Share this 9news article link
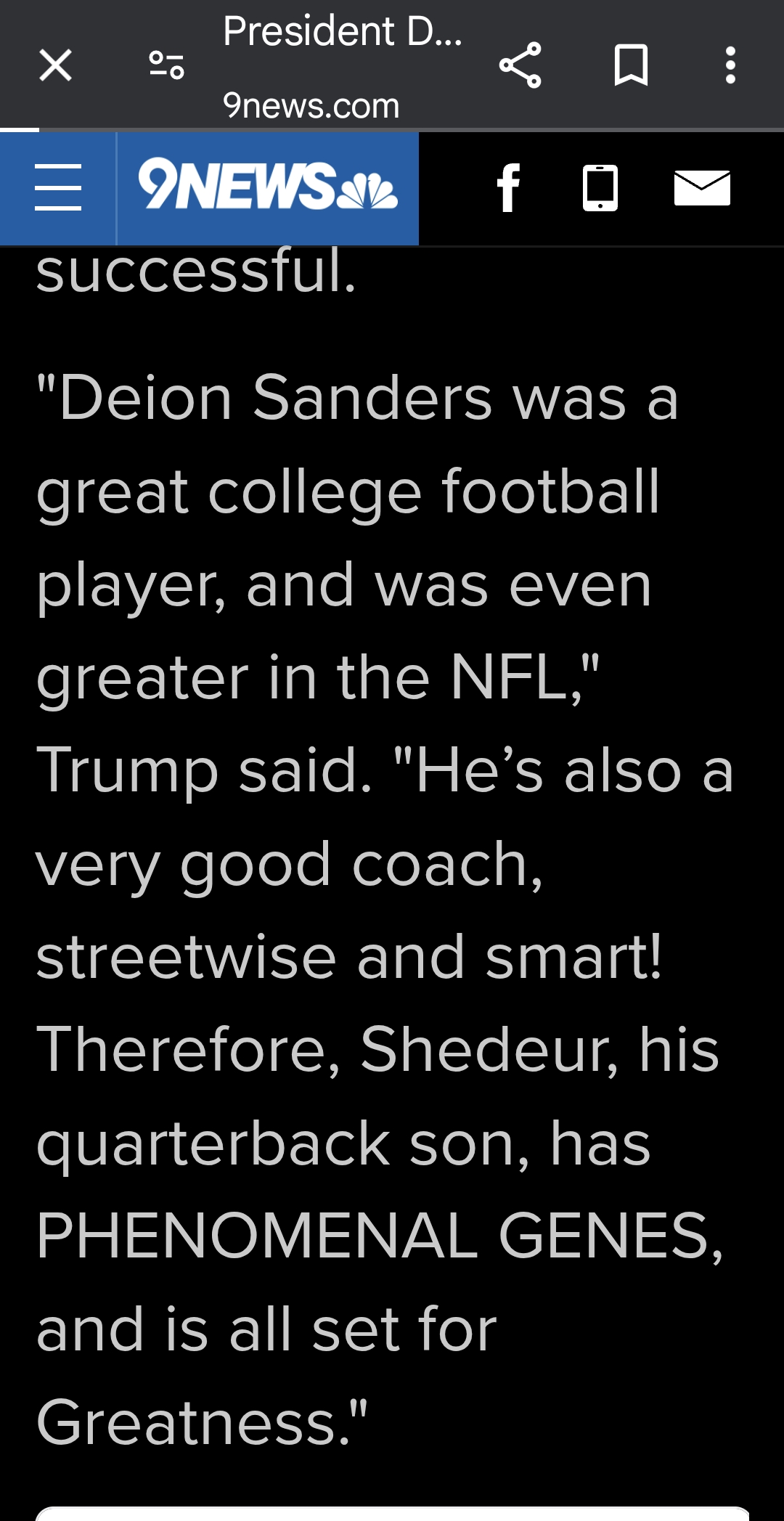Screen dimensions: 784x1521 (520, 65)
